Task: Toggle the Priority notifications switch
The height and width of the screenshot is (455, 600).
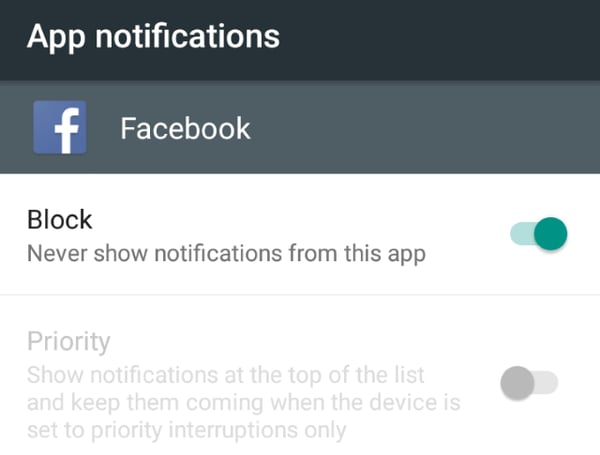Action: (x=528, y=383)
